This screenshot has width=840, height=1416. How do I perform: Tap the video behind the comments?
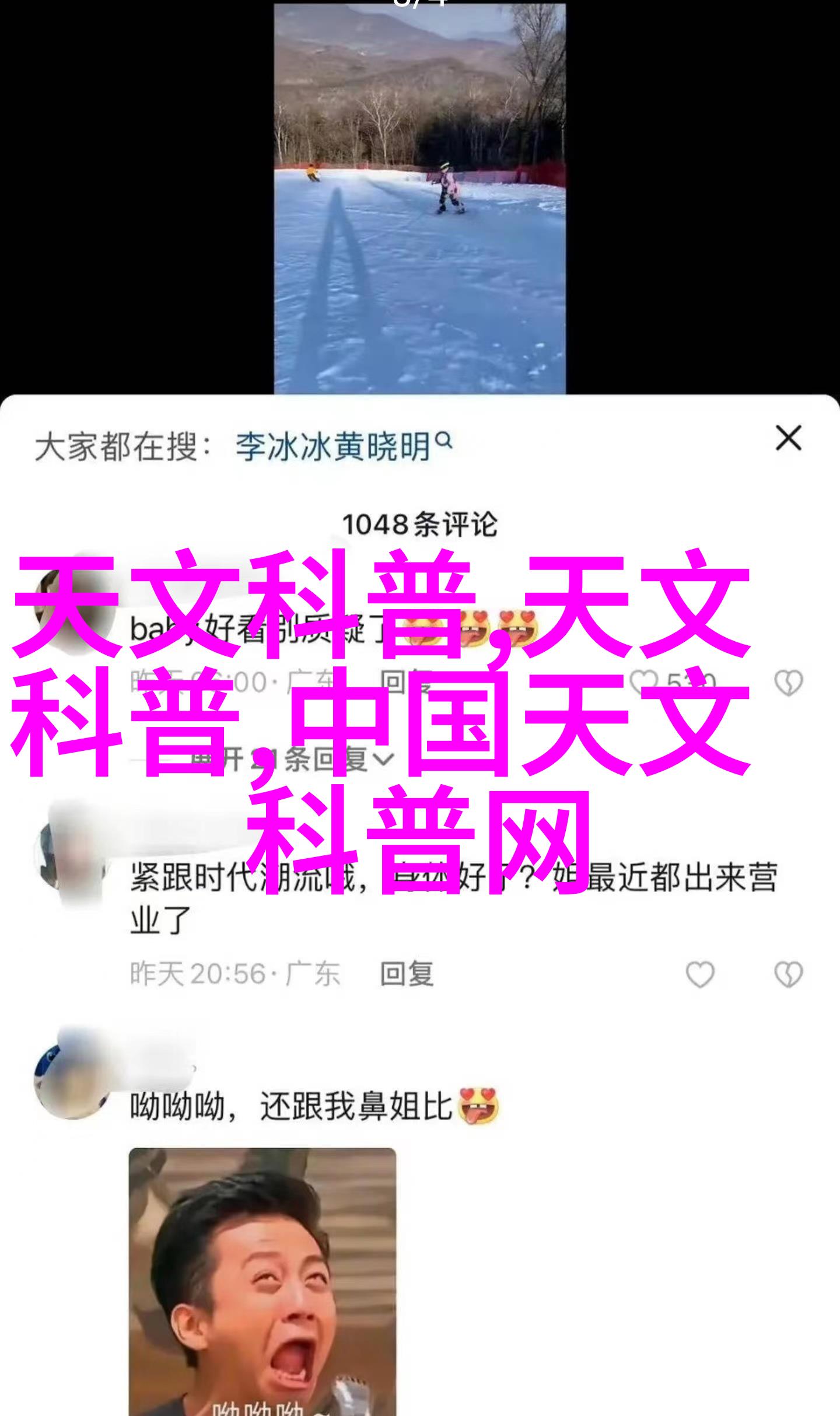(419, 198)
